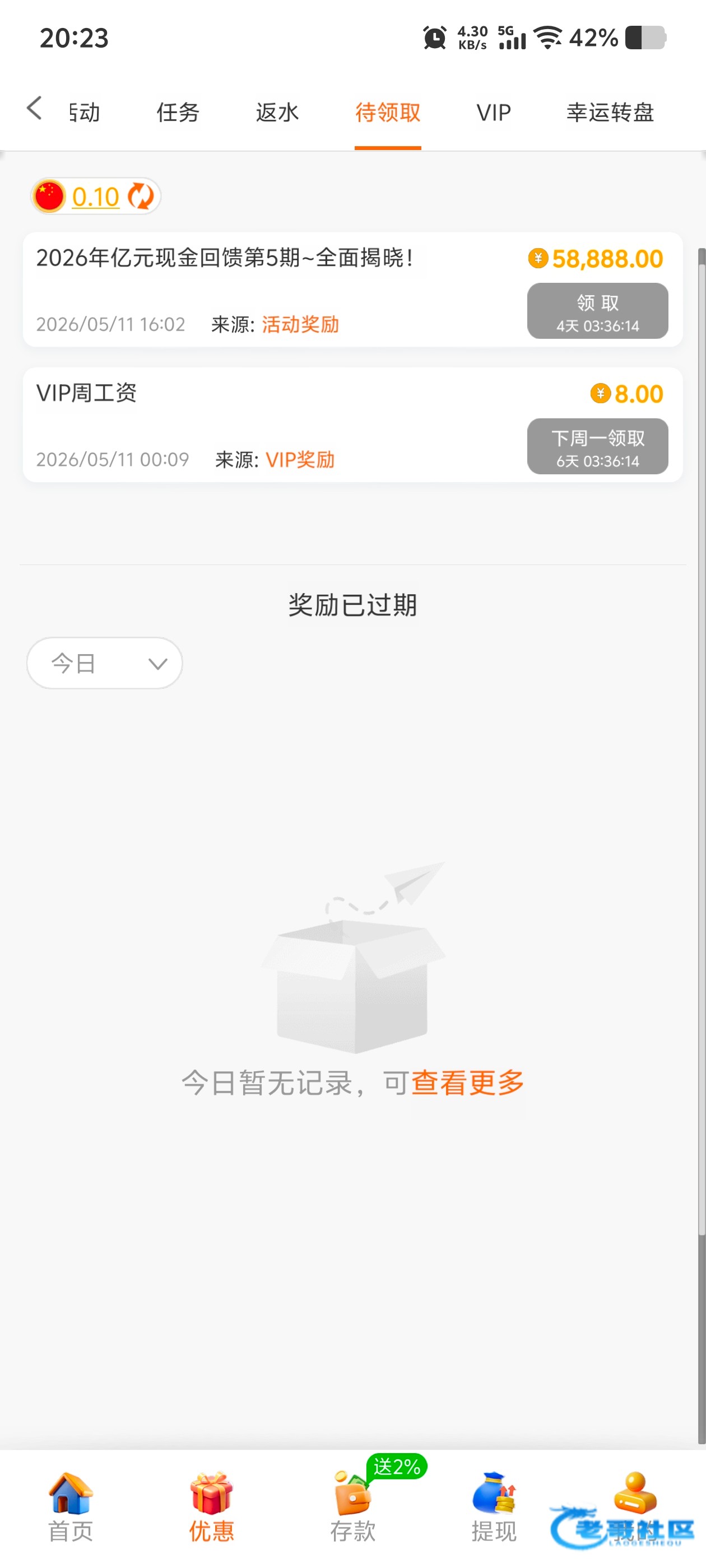Image resolution: width=706 pixels, height=1568 pixels.
Task: Tap 领取 for the 58,888.00 reward
Action: point(597,310)
